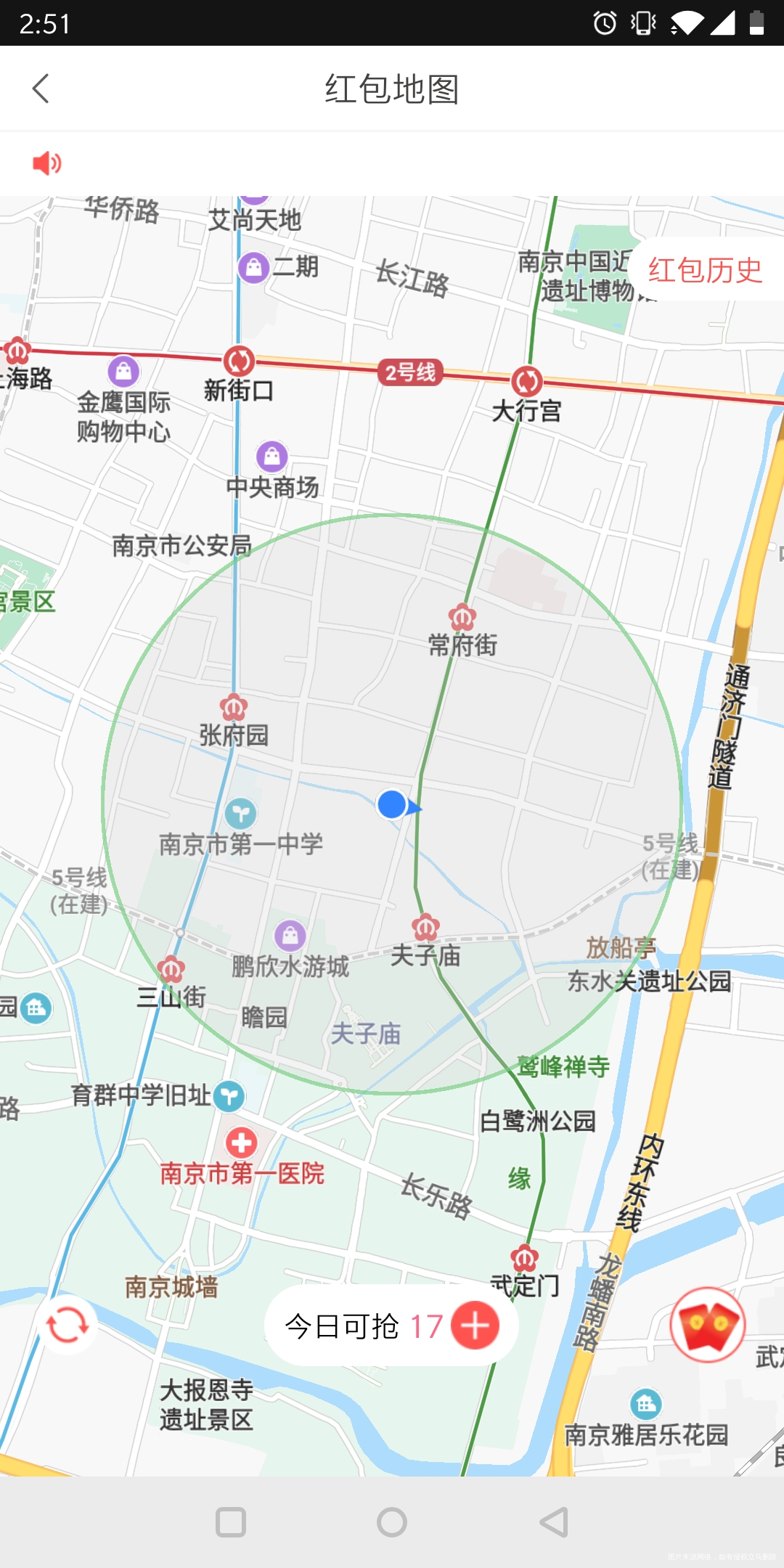Select the 大行宫 metro station icon
The image size is (784, 1568).
click(x=527, y=381)
